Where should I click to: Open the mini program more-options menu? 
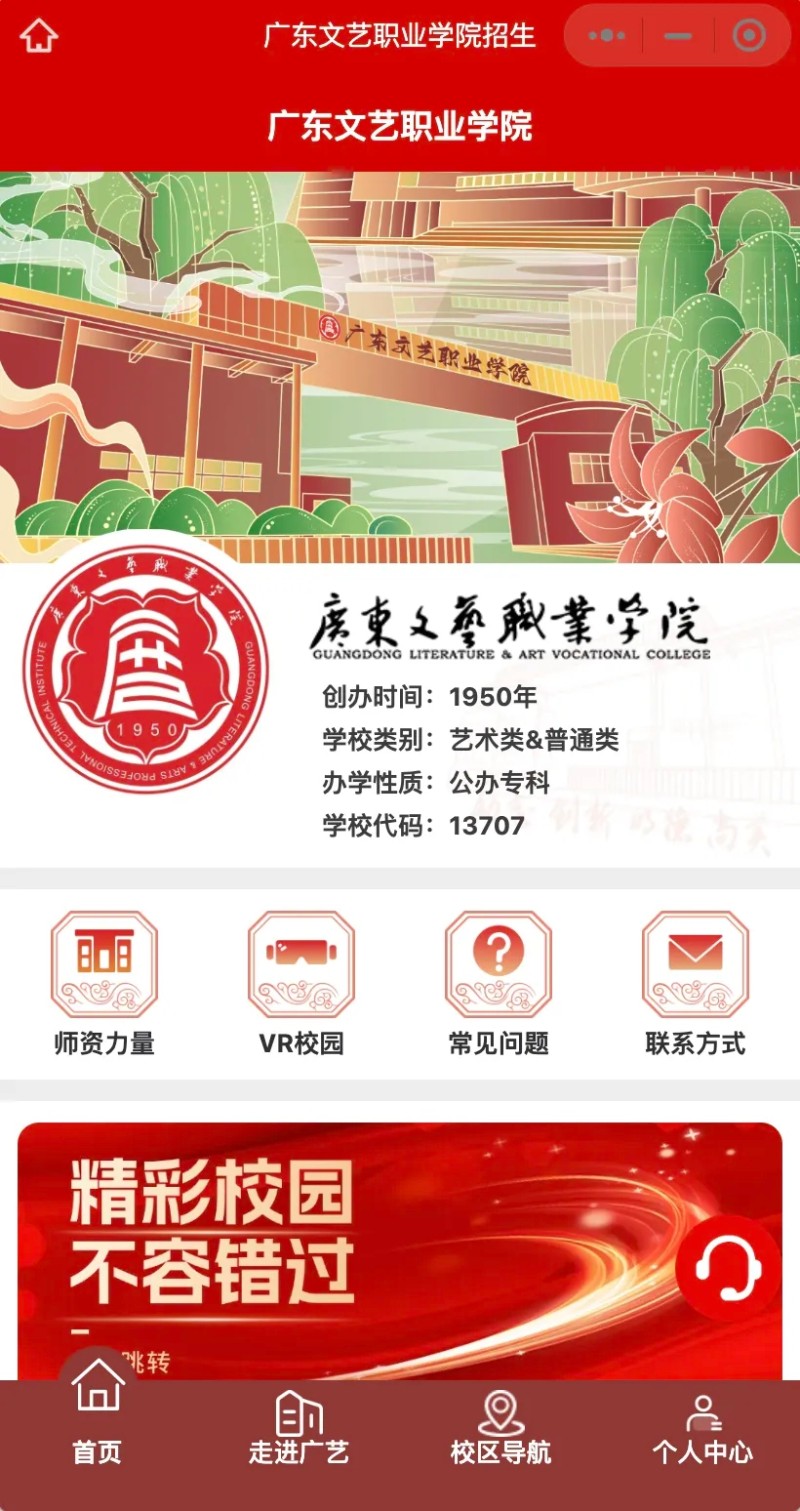point(607,36)
